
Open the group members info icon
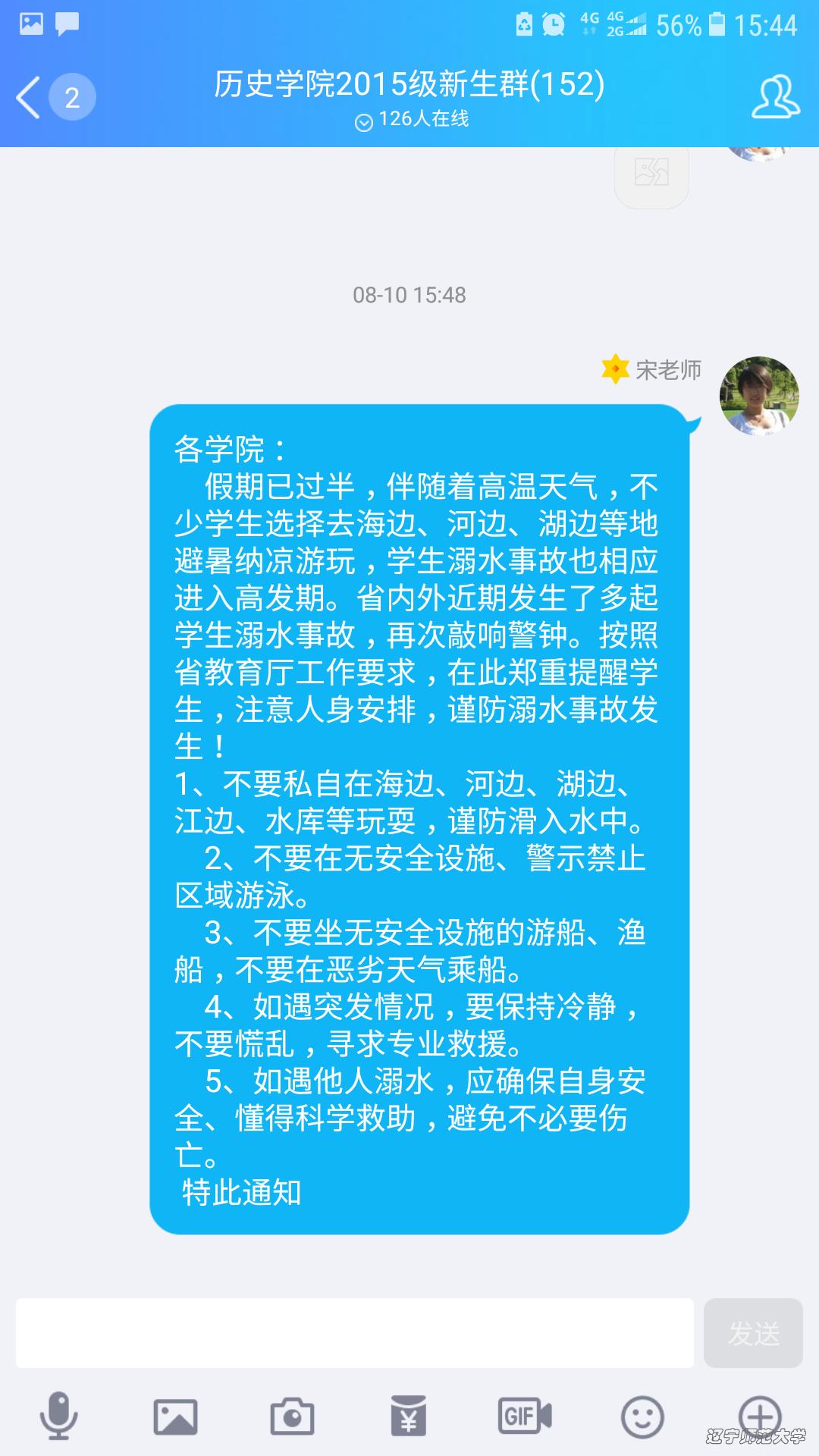point(775,97)
